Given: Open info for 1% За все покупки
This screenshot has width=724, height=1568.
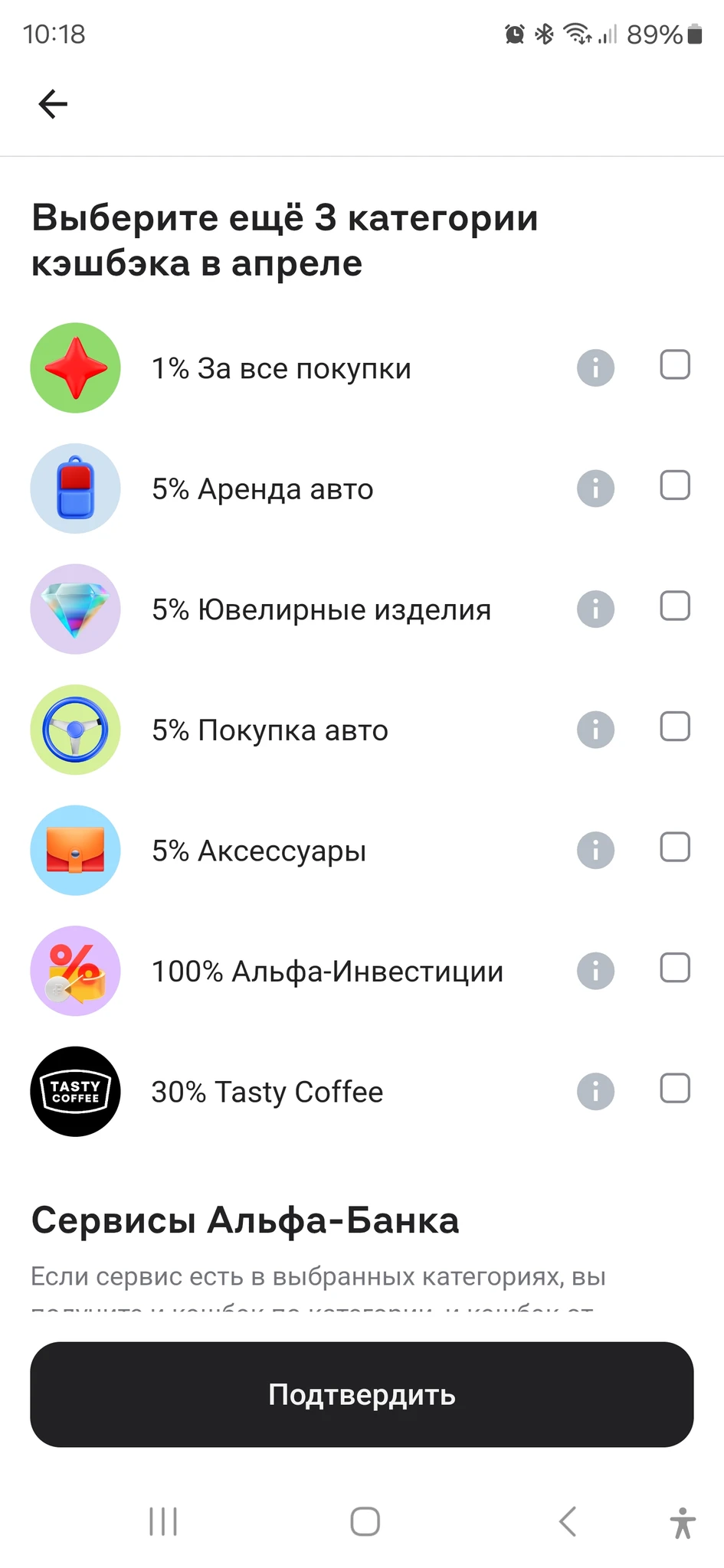Looking at the screenshot, I should [595, 368].
